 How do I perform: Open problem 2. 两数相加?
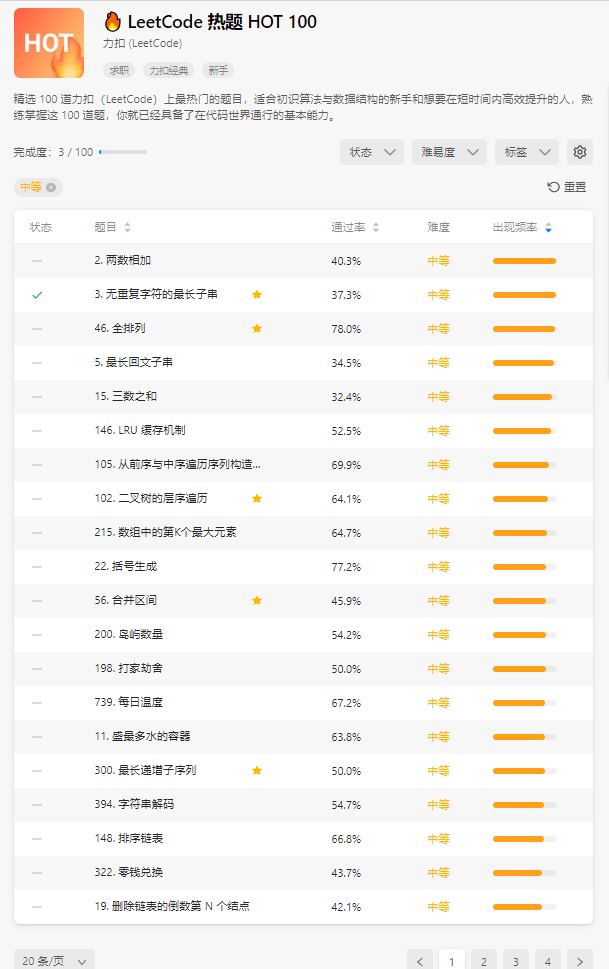pos(123,261)
